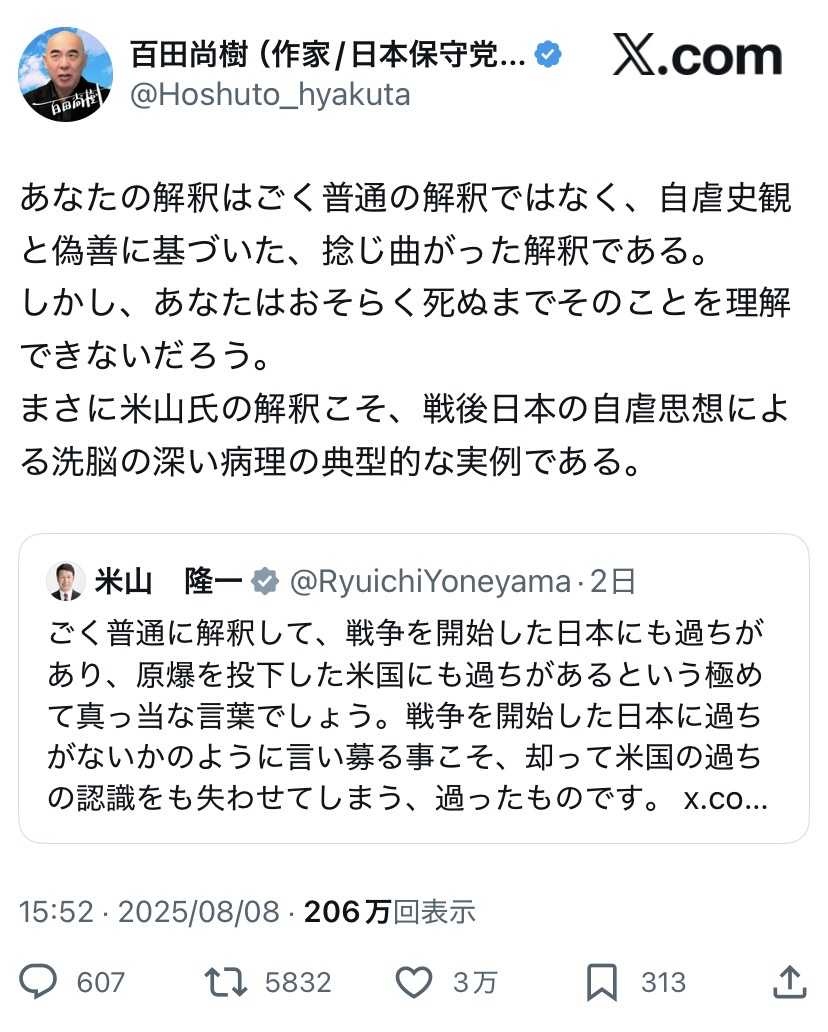
Task: Open 百田尚樹's profile avatar
Action: click(66, 74)
